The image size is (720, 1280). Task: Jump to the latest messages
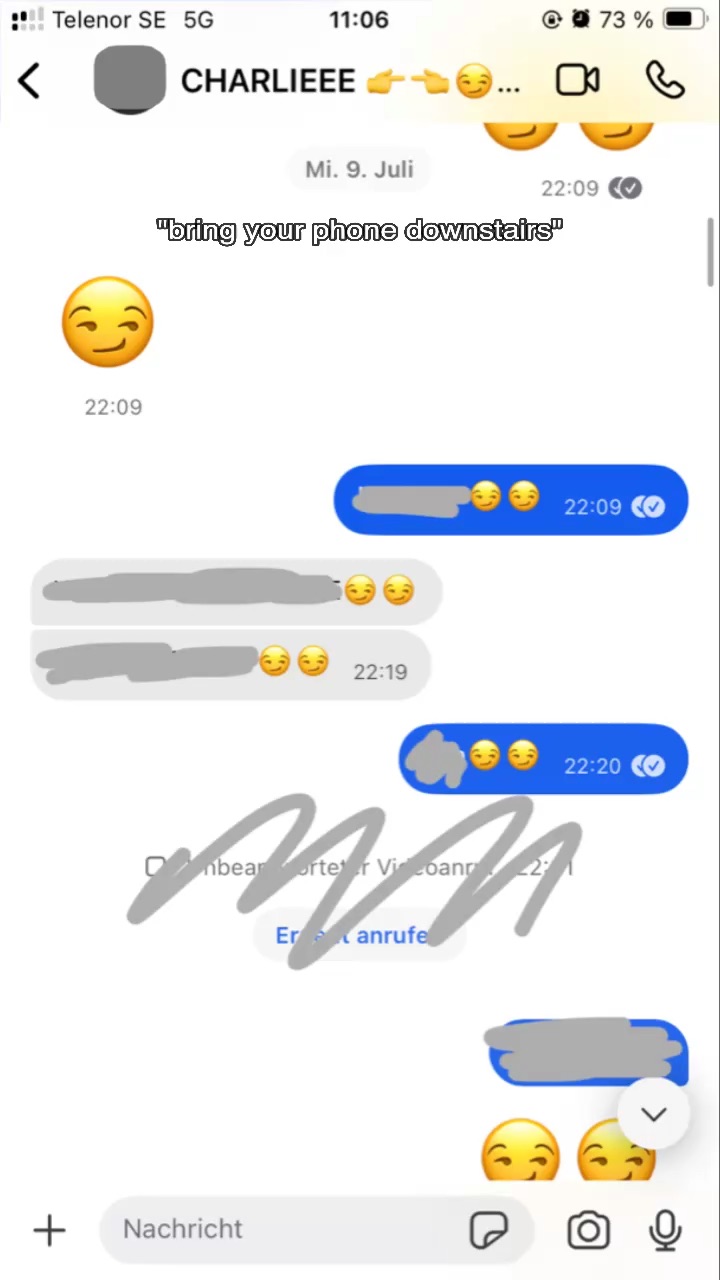click(653, 1114)
